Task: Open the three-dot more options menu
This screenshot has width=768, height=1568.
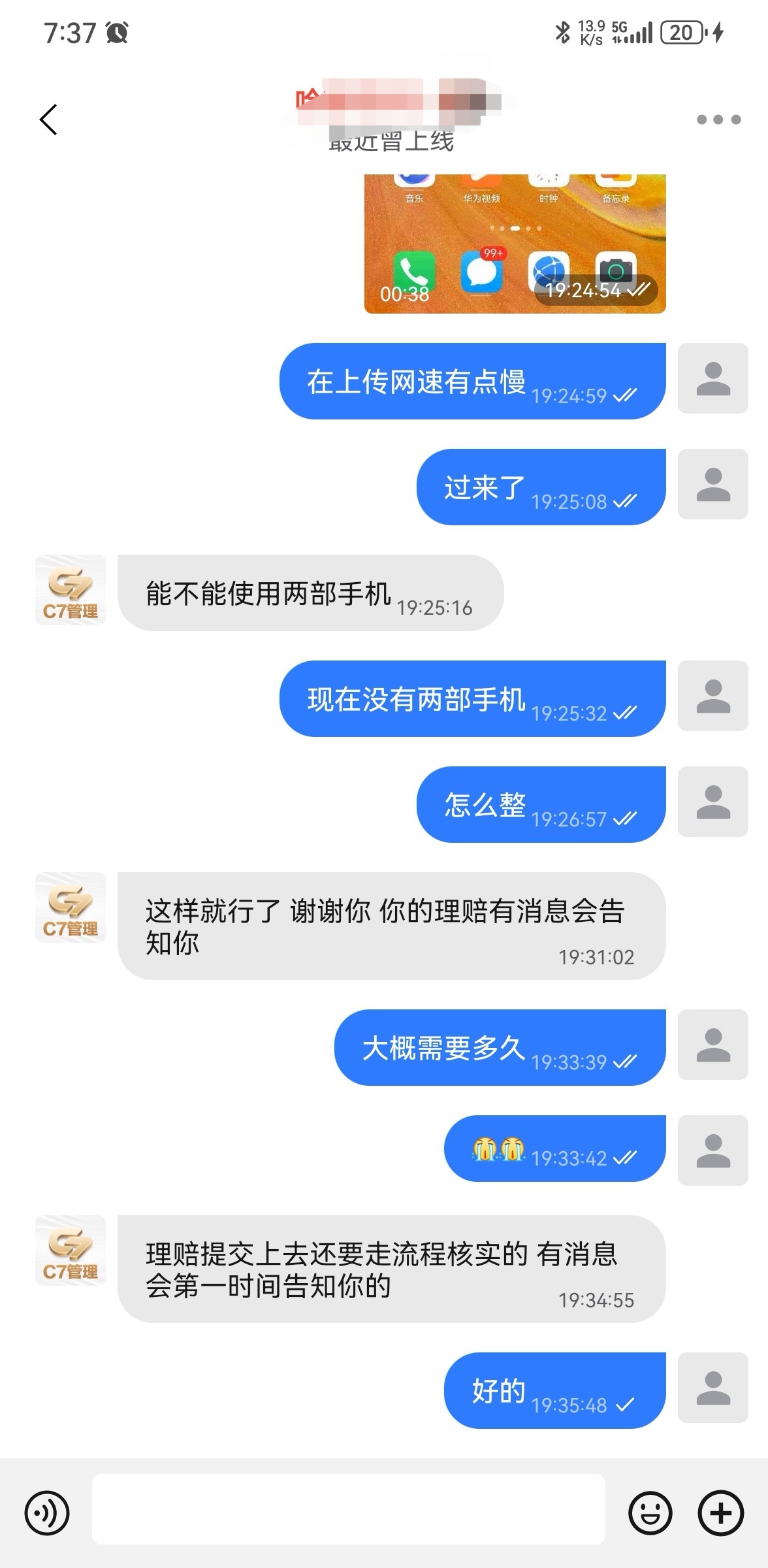Action: pos(718,120)
